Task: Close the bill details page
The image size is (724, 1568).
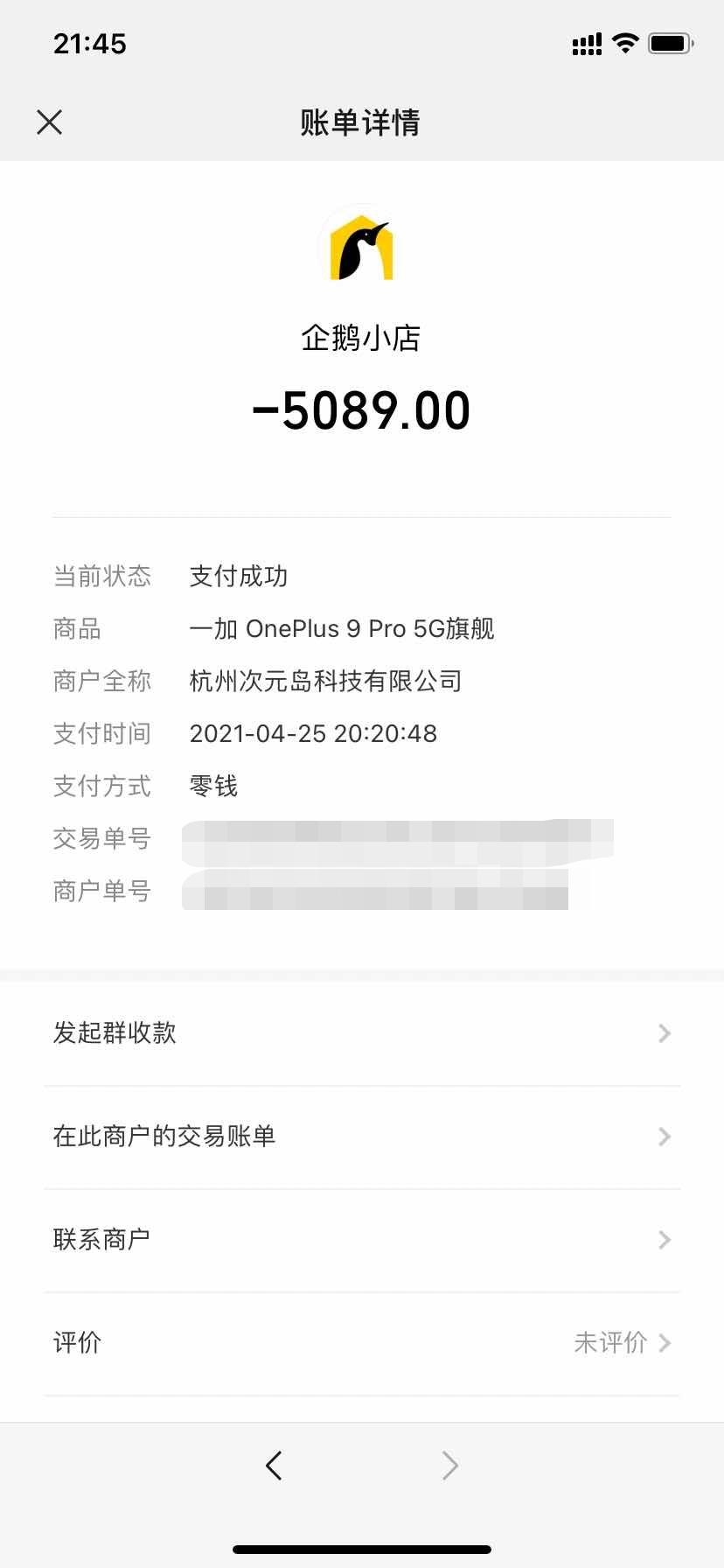Action: point(50,122)
